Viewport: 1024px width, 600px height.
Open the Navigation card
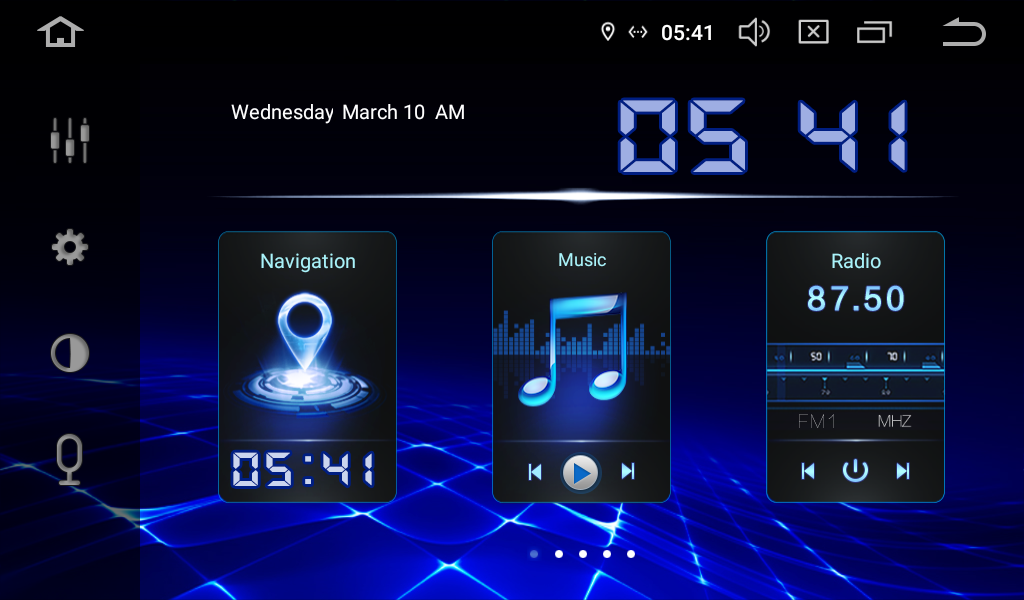307,350
